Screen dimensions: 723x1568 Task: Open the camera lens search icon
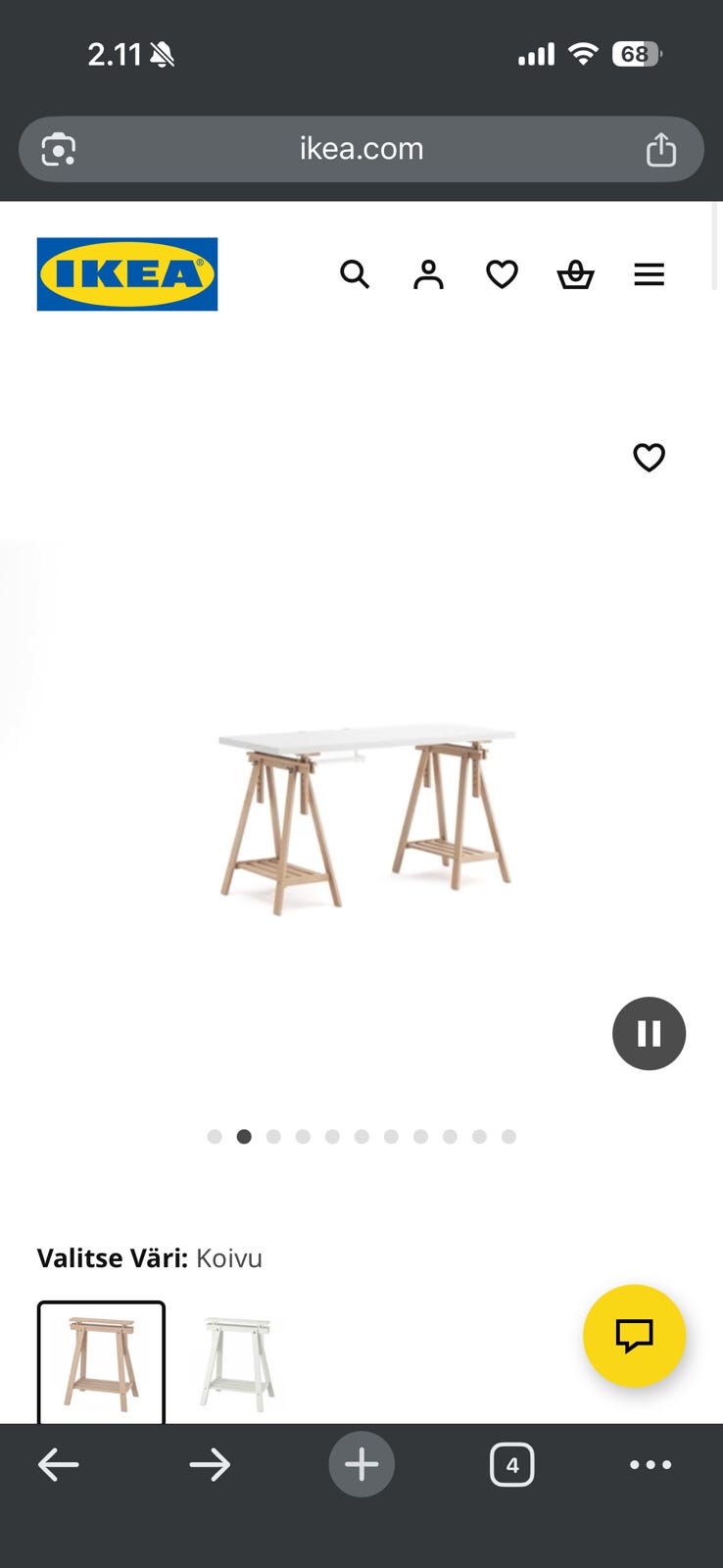[59, 149]
